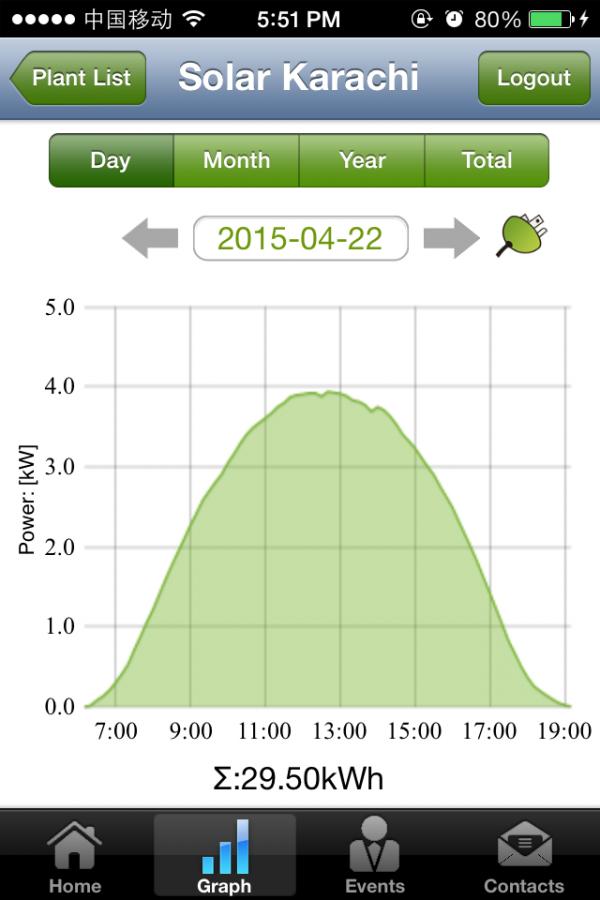This screenshot has height=900, width=600.
Task: Select the Day segment
Action: pyautogui.click(x=111, y=160)
